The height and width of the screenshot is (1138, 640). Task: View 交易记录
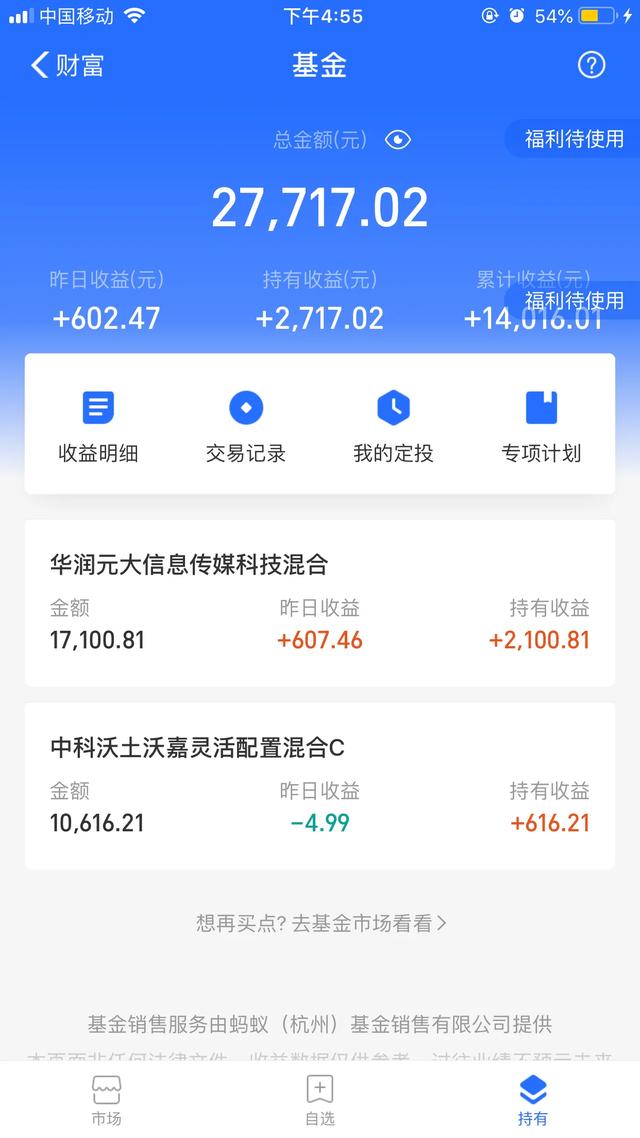(x=246, y=426)
